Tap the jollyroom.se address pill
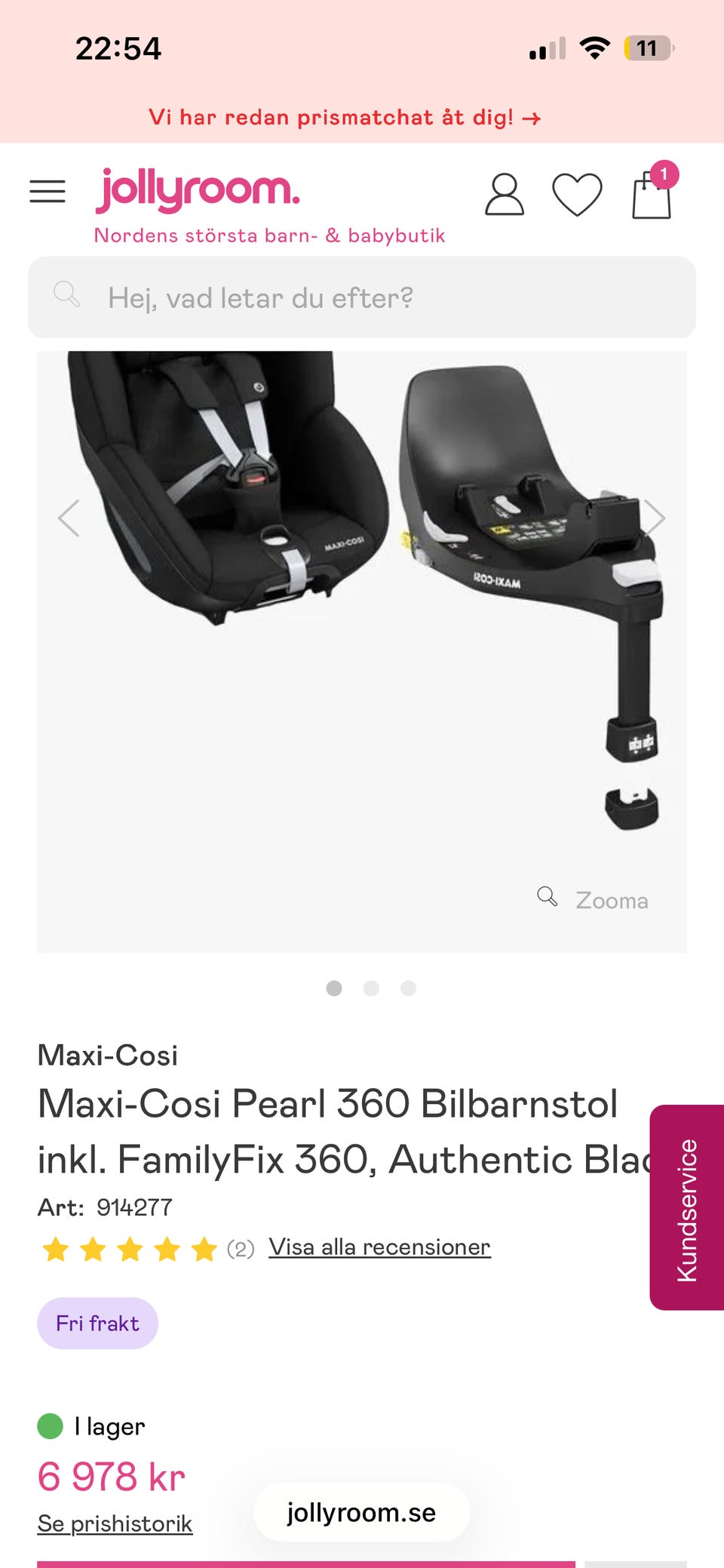 coord(361,1512)
